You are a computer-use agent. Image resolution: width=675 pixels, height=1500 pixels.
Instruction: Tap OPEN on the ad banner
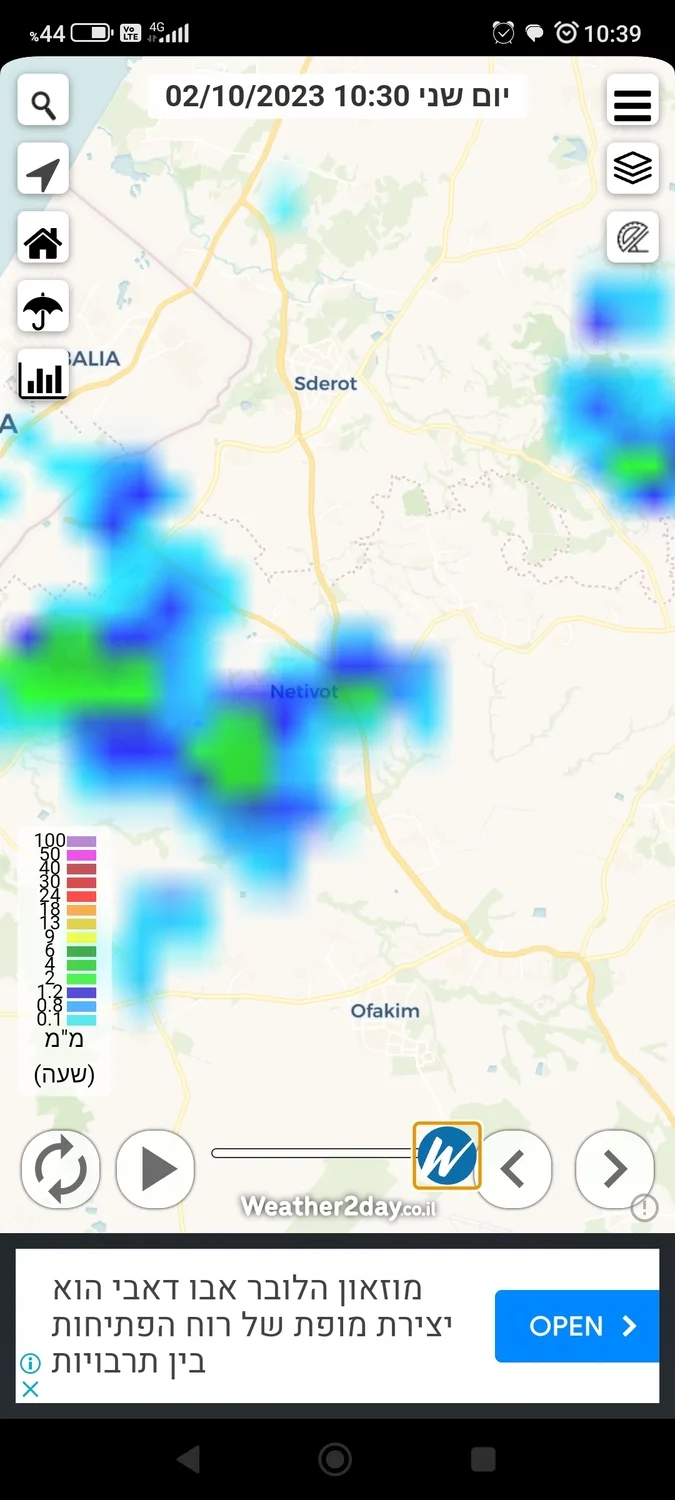point(577,1326)
